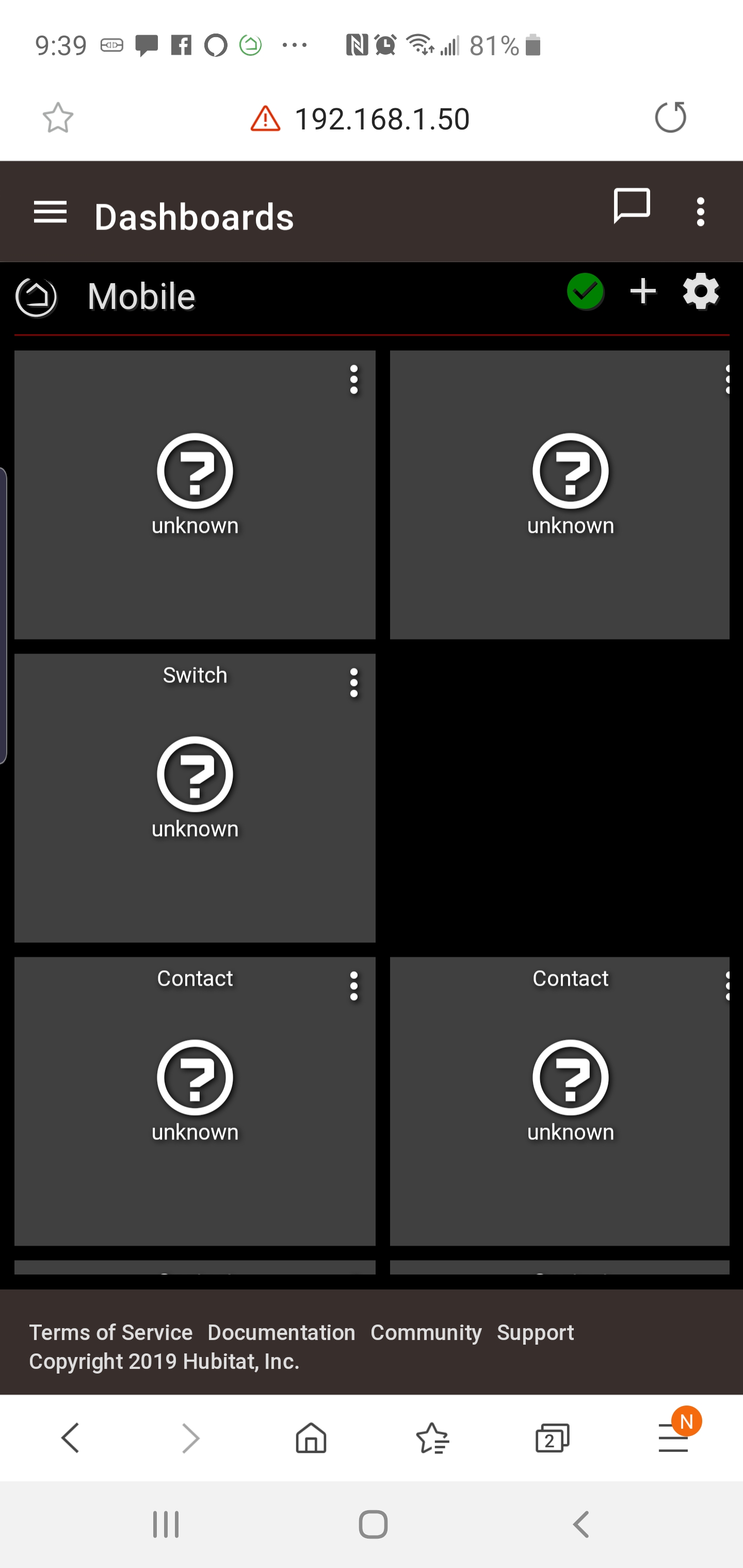This screenshot has width=743, height=1568.
Task: Bookmark this page with star icon
Action: tap(58, 118)
